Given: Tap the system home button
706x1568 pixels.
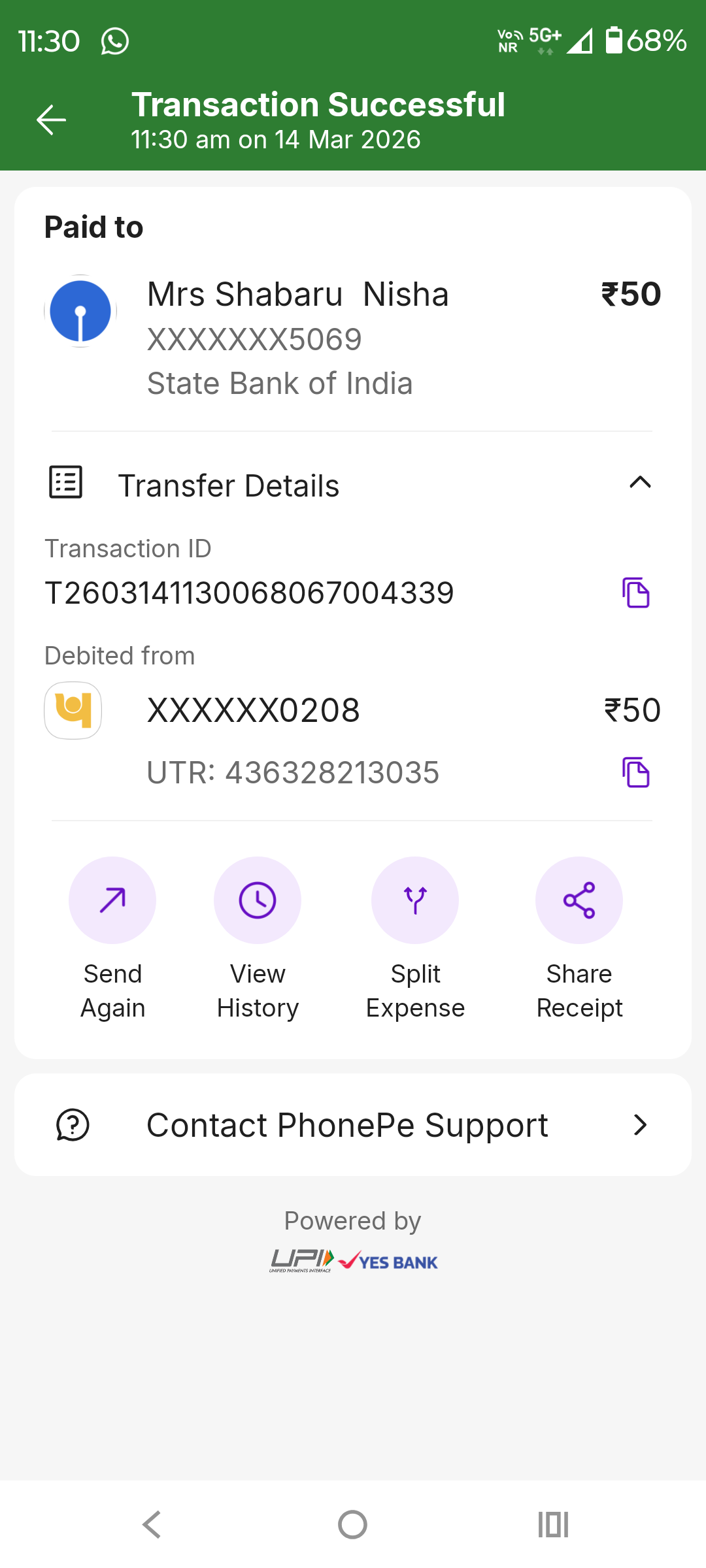Looking at the screenshot, I should [352, 1525].
